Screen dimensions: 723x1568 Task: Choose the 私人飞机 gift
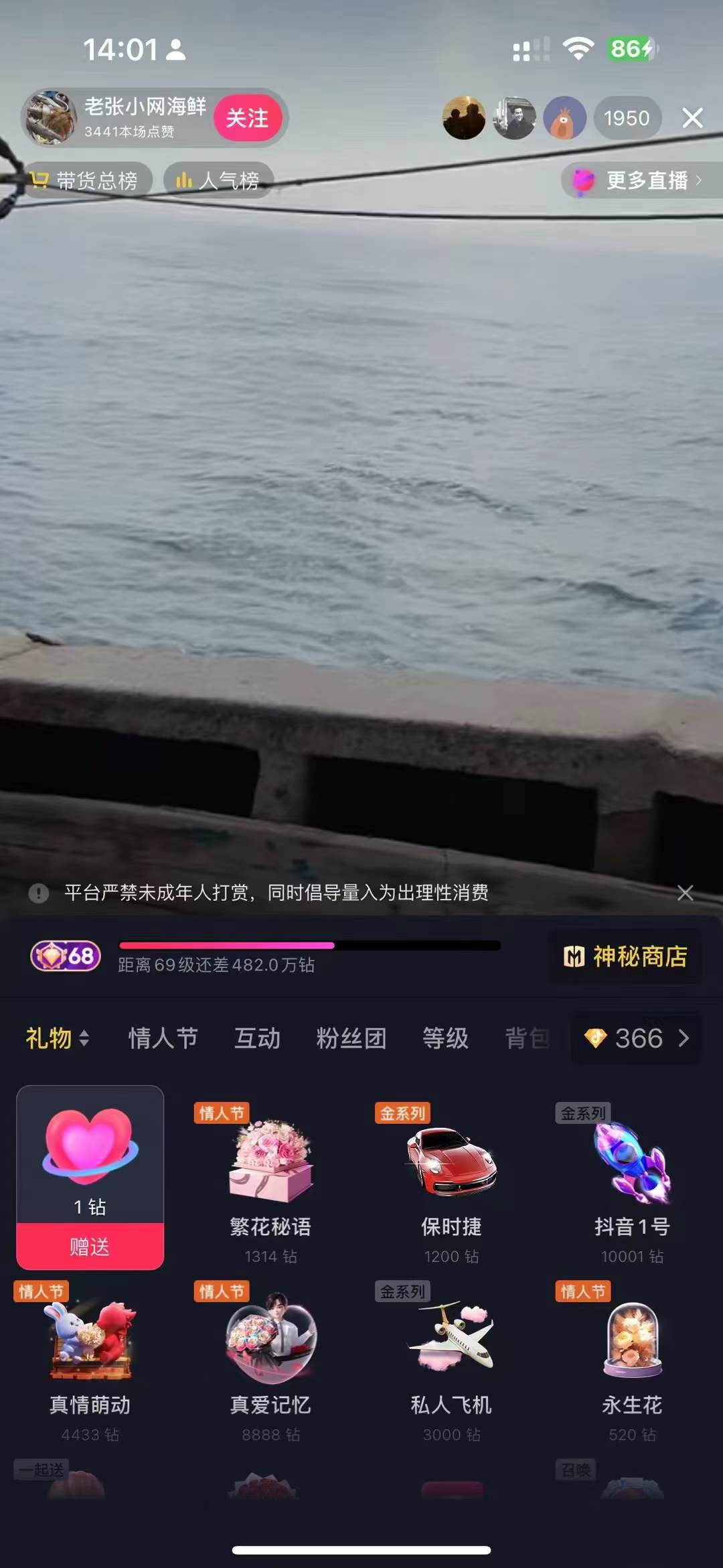tap(451, 1360)
